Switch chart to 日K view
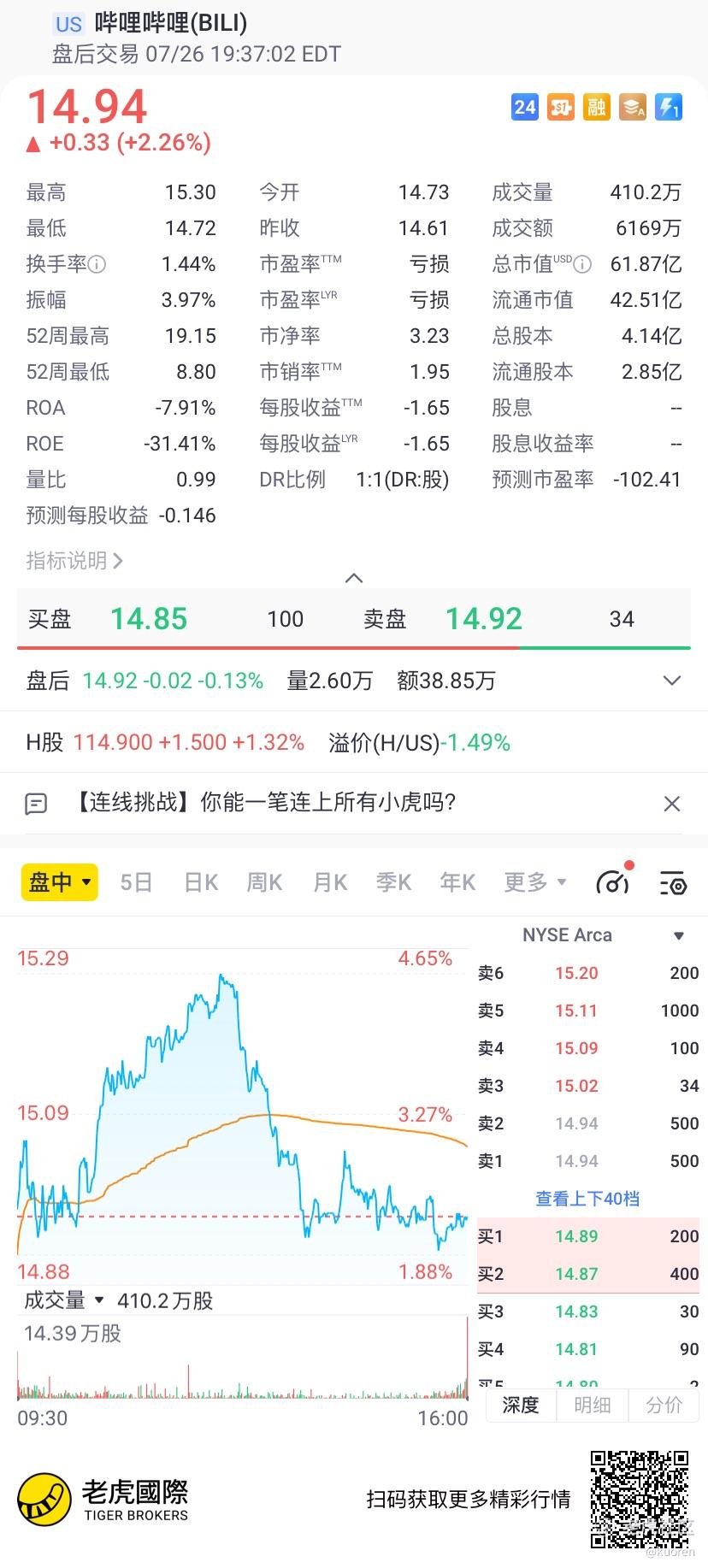Image resolution: width=708 pixels, height=1568 pixels. (x=202, y=882)
